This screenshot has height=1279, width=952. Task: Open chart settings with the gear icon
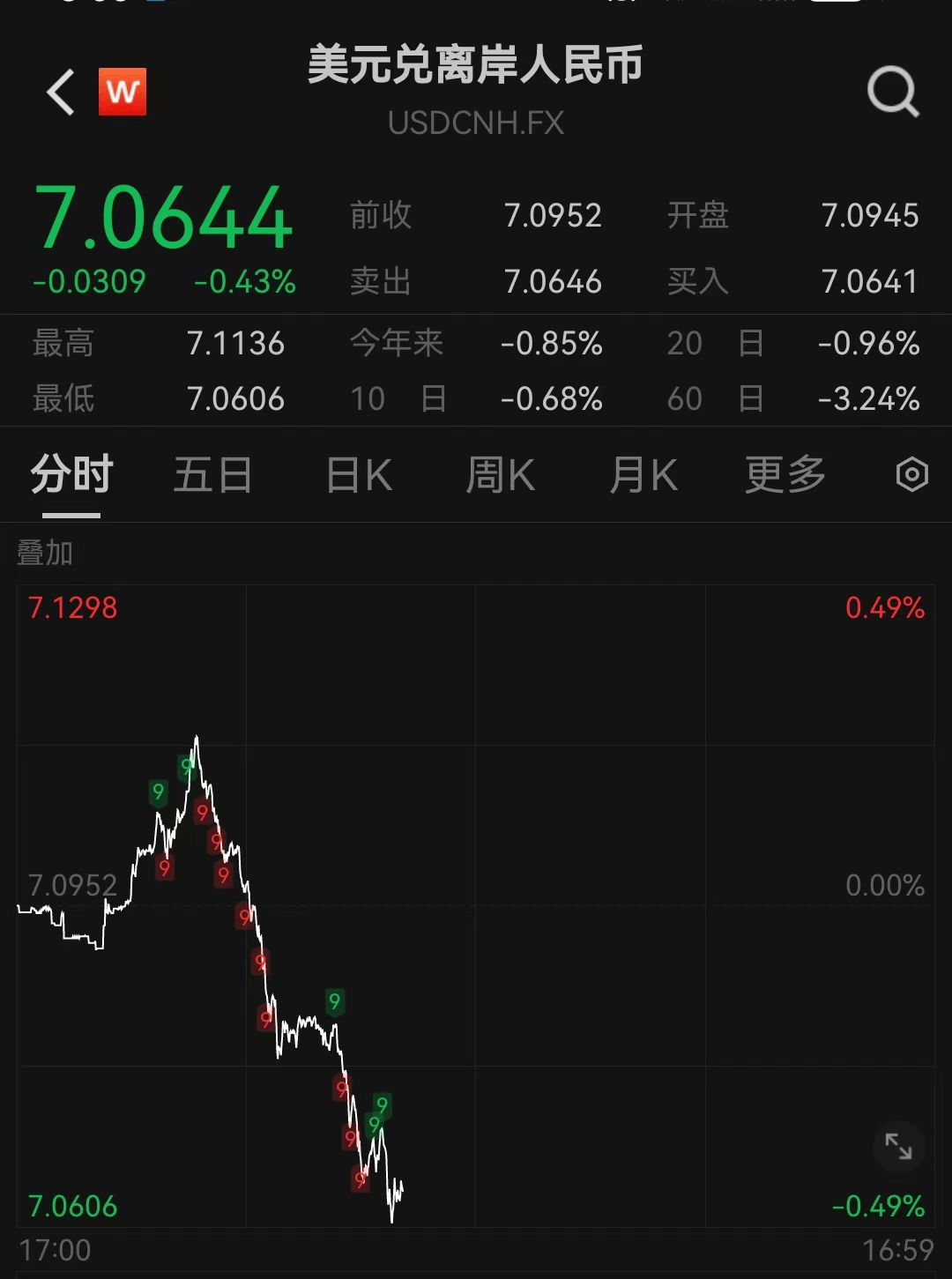click(x=913, y=474)
